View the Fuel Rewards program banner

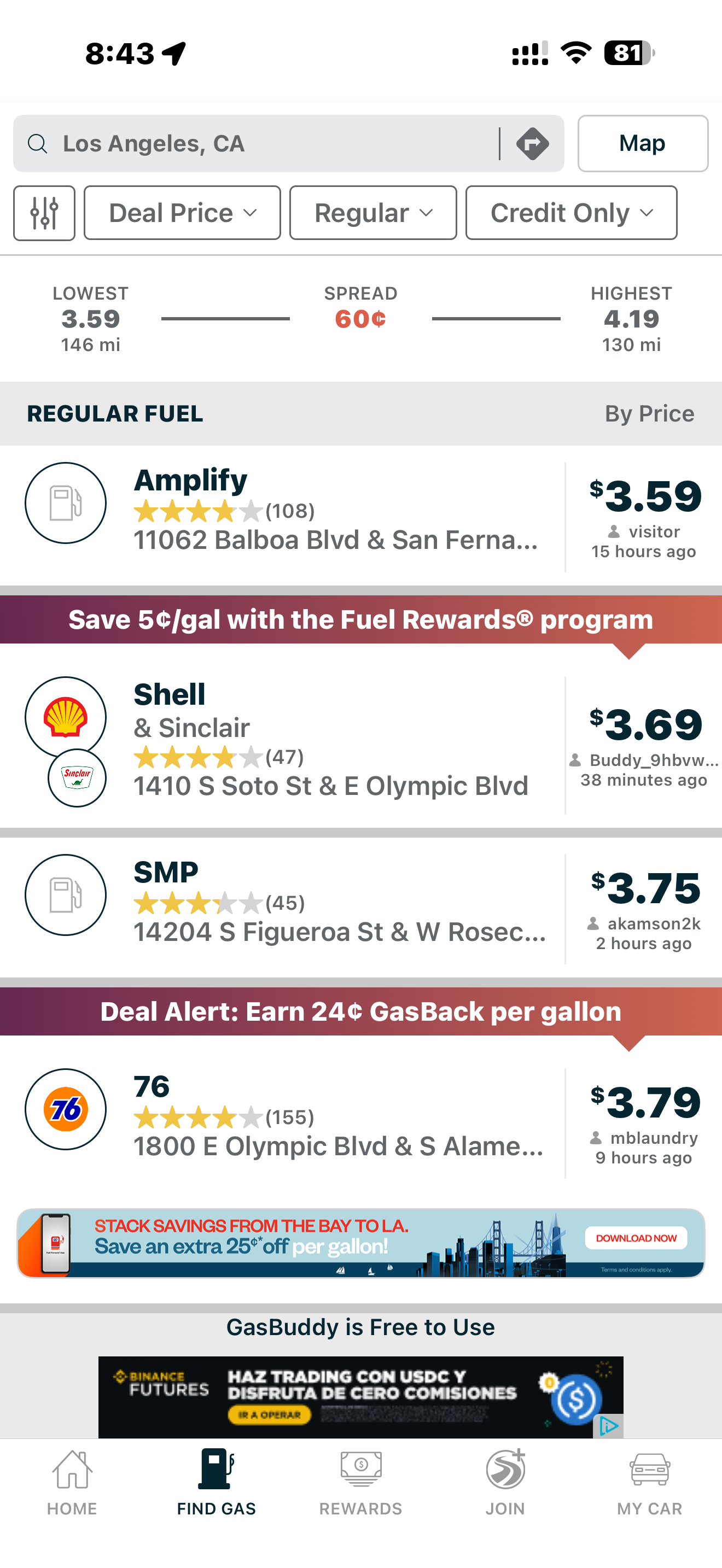[360, 619]
